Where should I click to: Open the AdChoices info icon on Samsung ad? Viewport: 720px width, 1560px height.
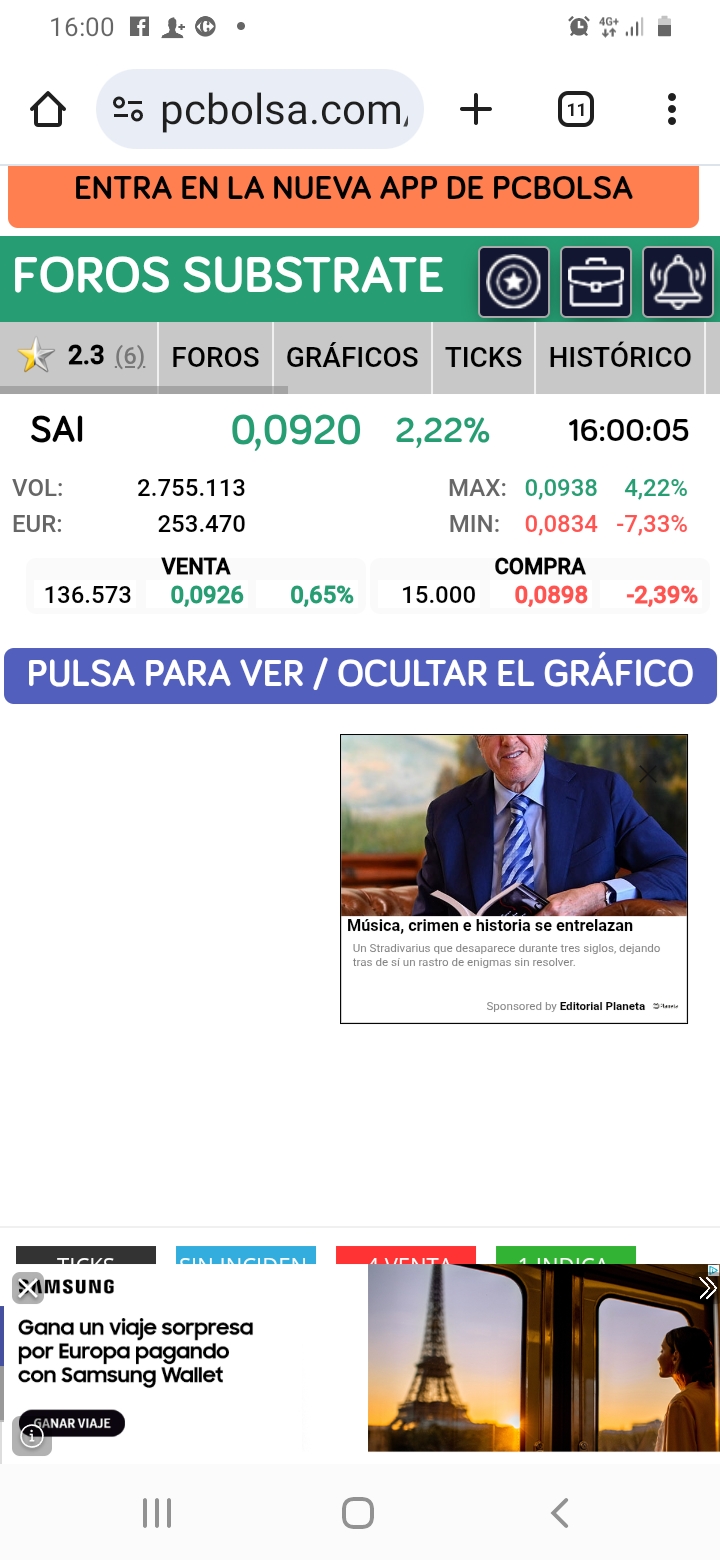(x=31, y=1435)
